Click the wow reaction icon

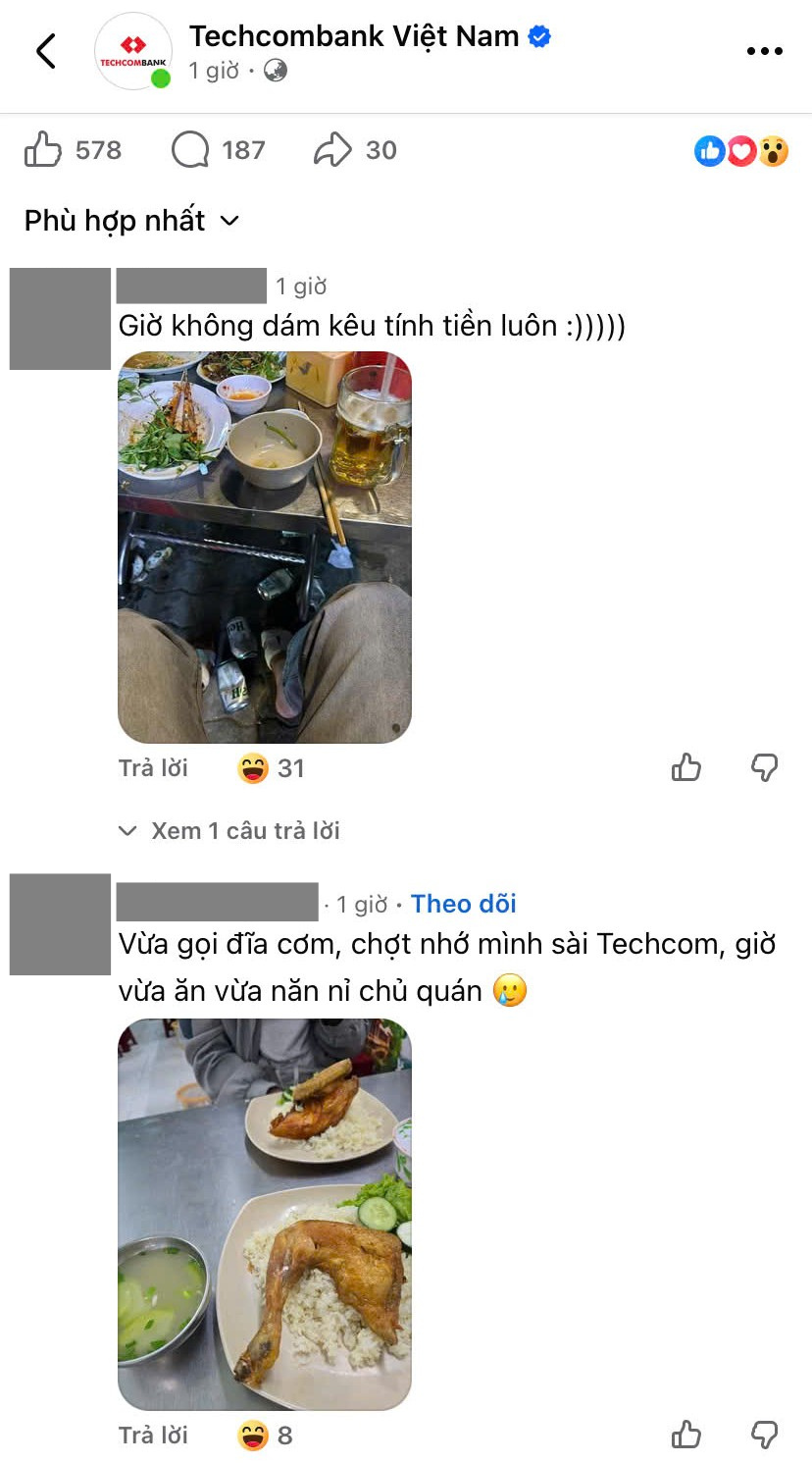point(771,149)
